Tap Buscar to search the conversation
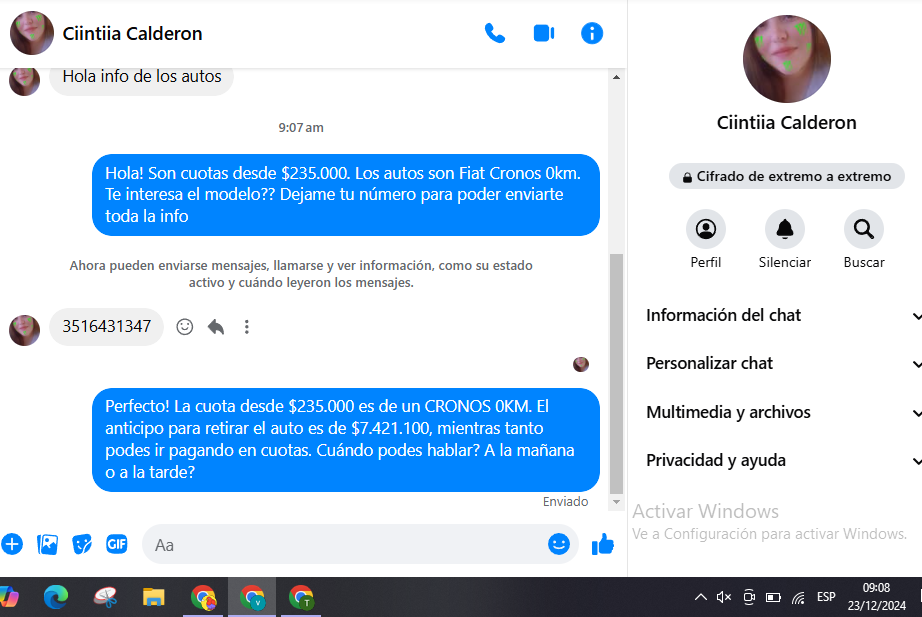Screen dimensions: 922x617 (x=863, y=230)
